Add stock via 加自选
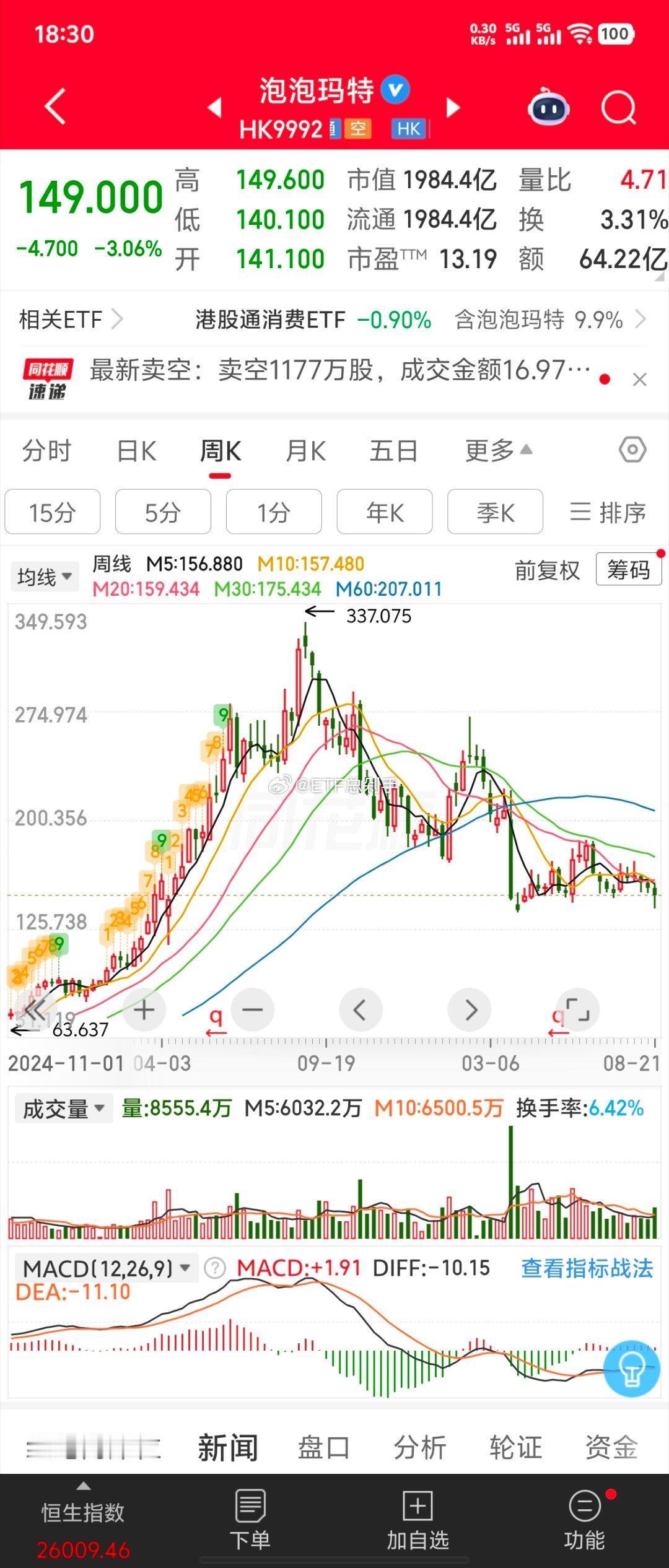Screen dimensions: 669x1568 [x=418, y=1520]
